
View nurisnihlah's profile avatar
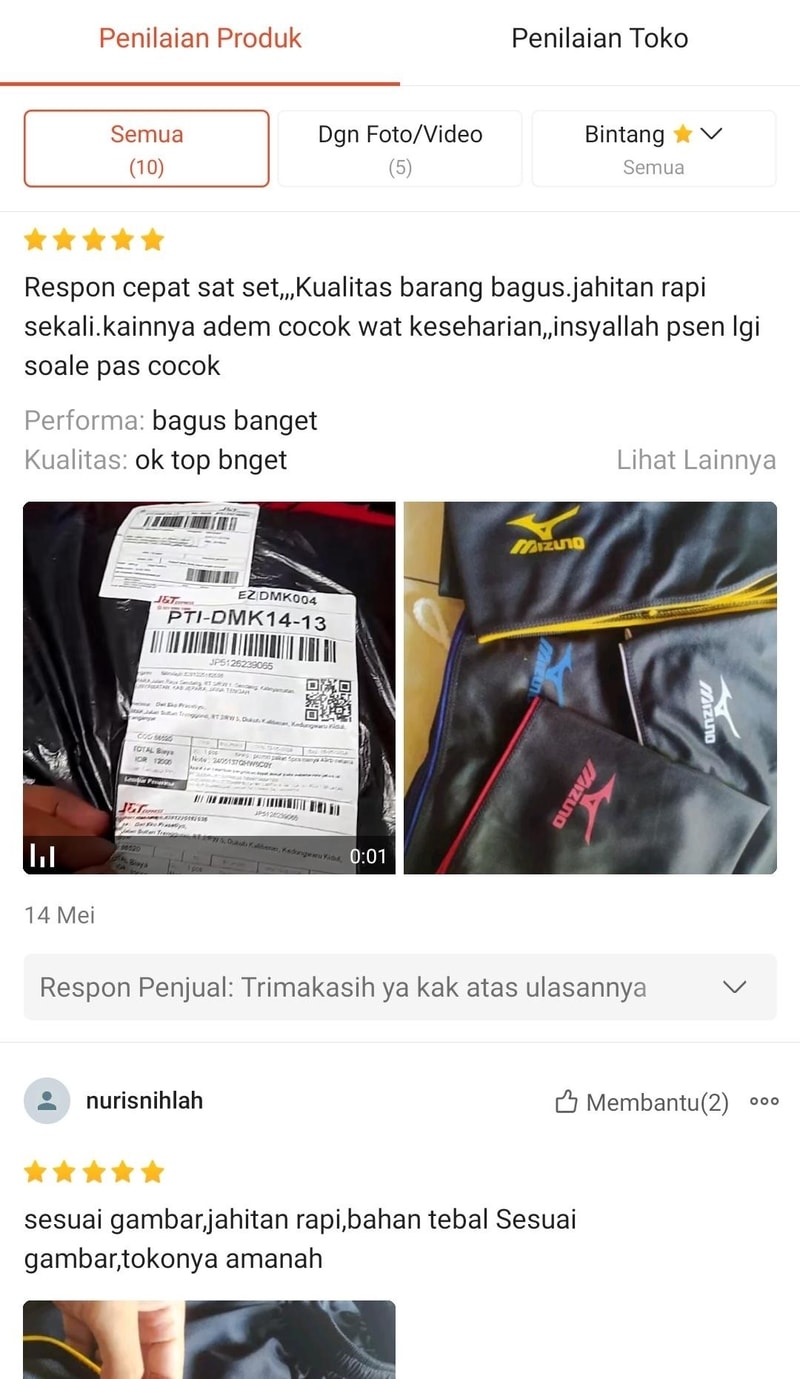[x=47, y=1101]
